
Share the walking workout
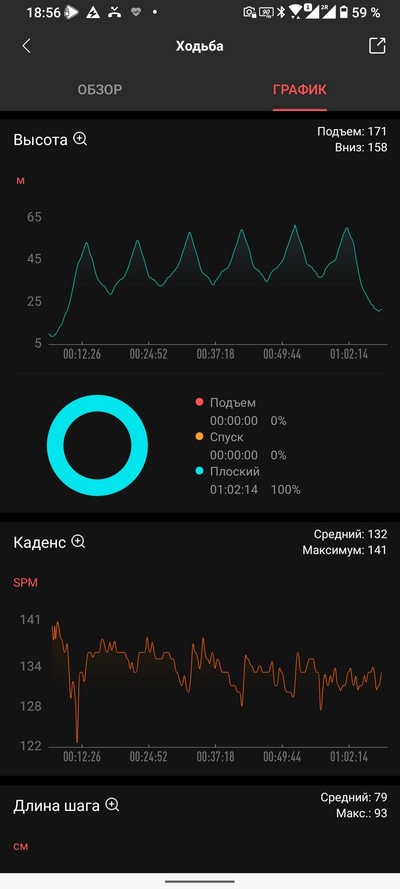click(377, 46)
